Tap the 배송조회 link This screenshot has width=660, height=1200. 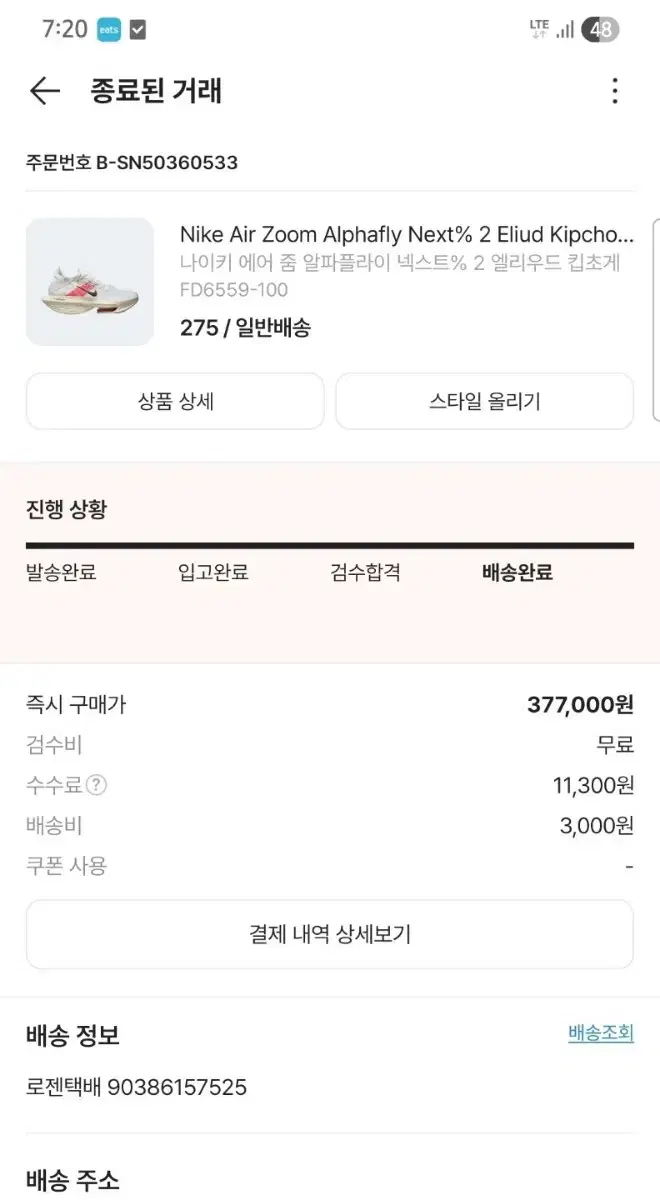pyautogui.click(x=601, y=1033)
